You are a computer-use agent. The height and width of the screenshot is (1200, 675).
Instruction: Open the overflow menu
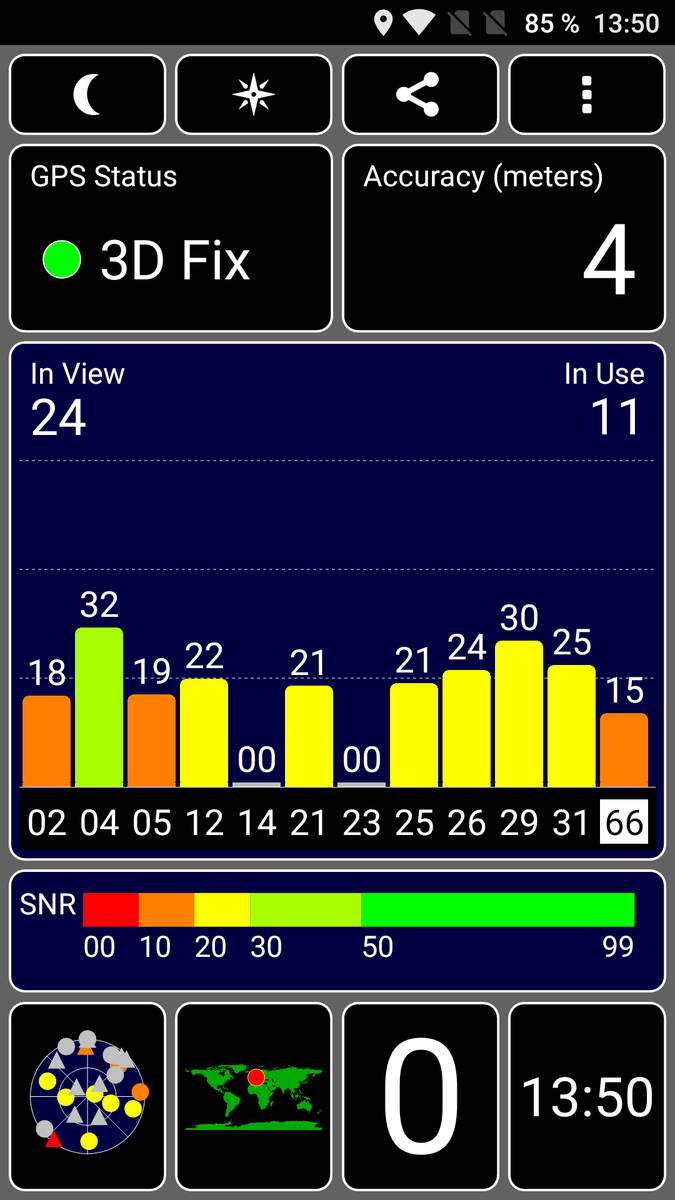586,95
